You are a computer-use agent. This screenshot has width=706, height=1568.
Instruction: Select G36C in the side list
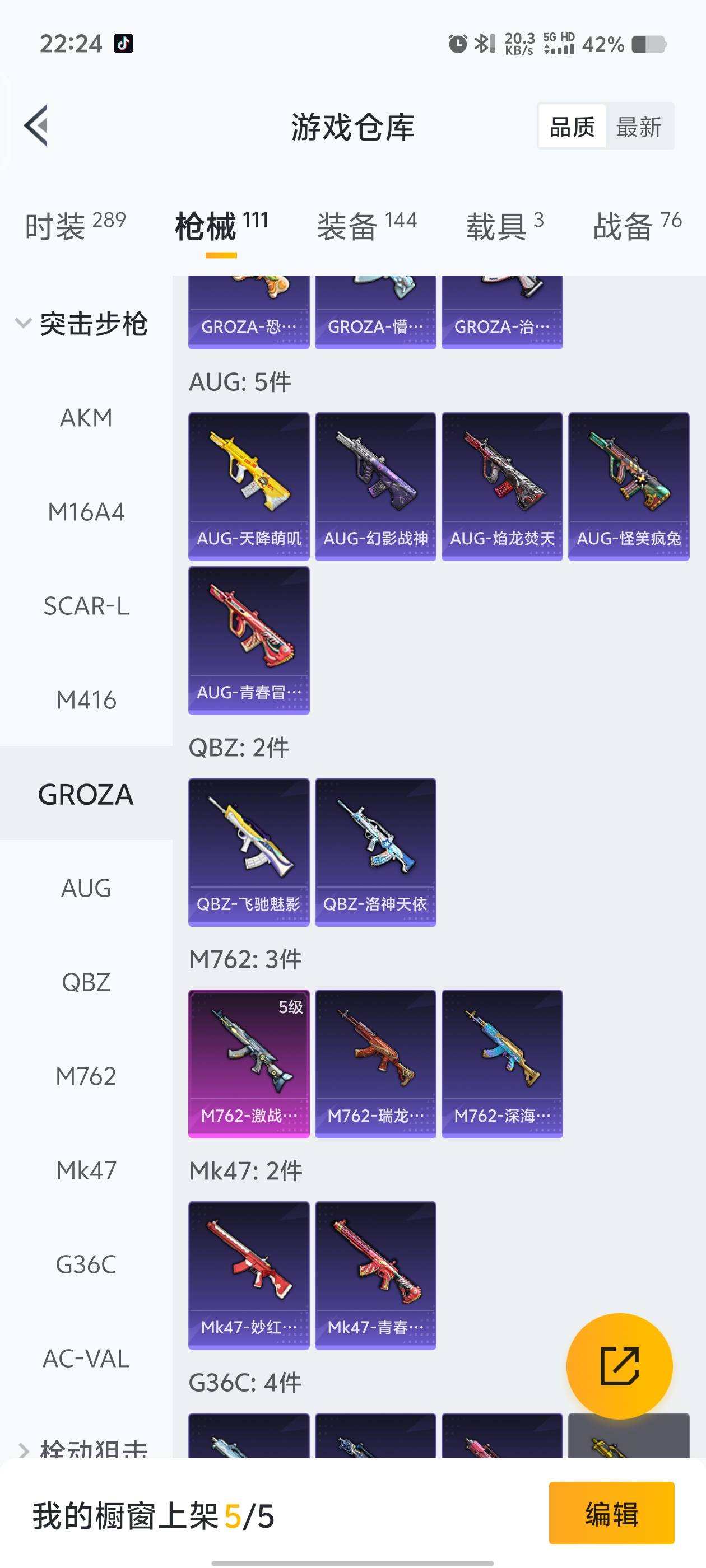[x=86, y=1265]
